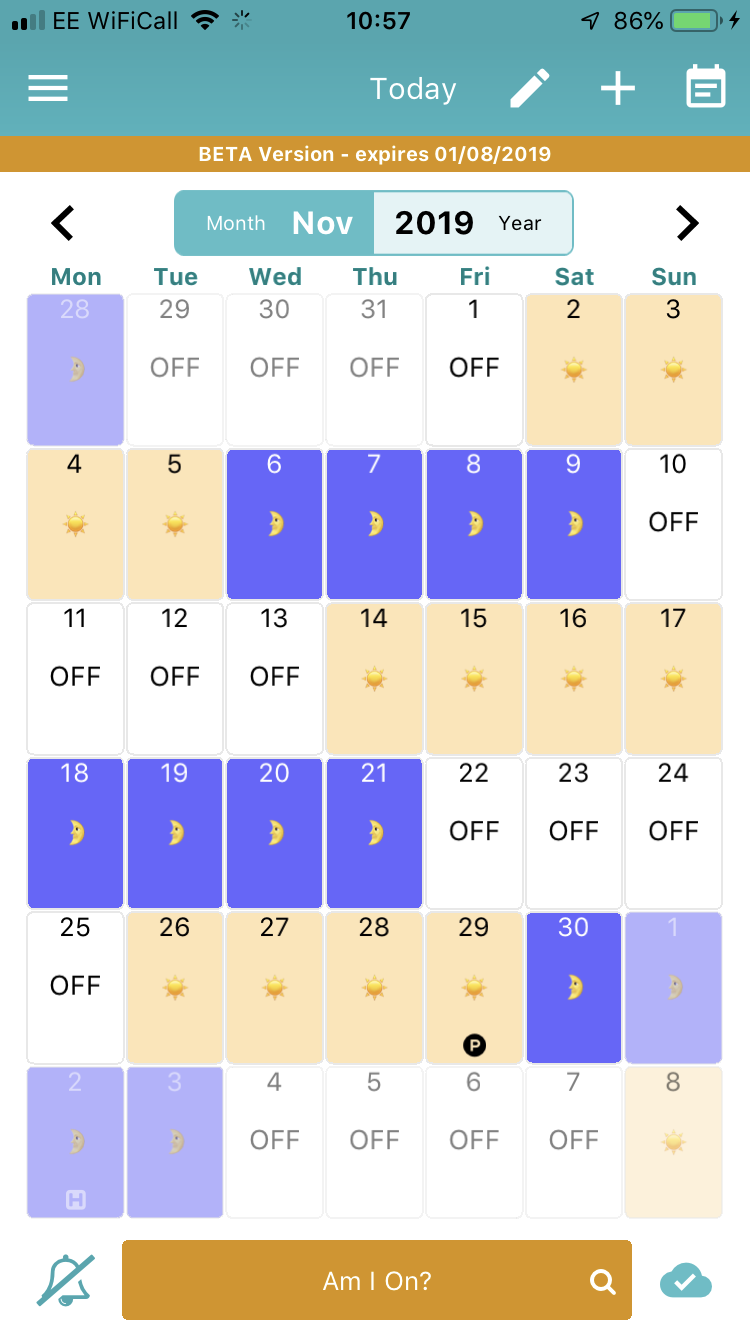Tap the BETA Version expiry banner
Screen dimensions: 750x1334
tap(375, 154)
